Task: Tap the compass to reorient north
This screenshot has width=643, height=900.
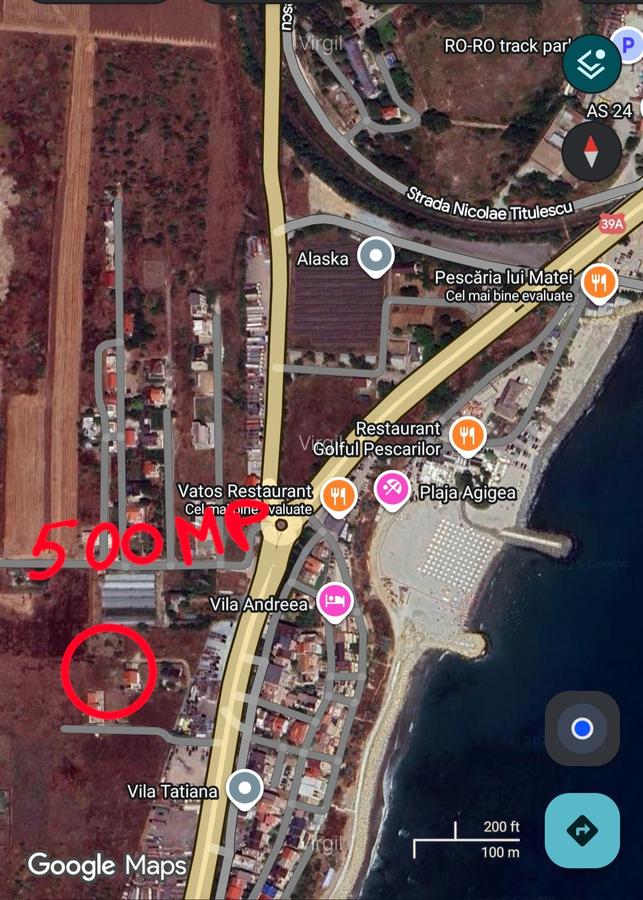Action: pos(591,152)
